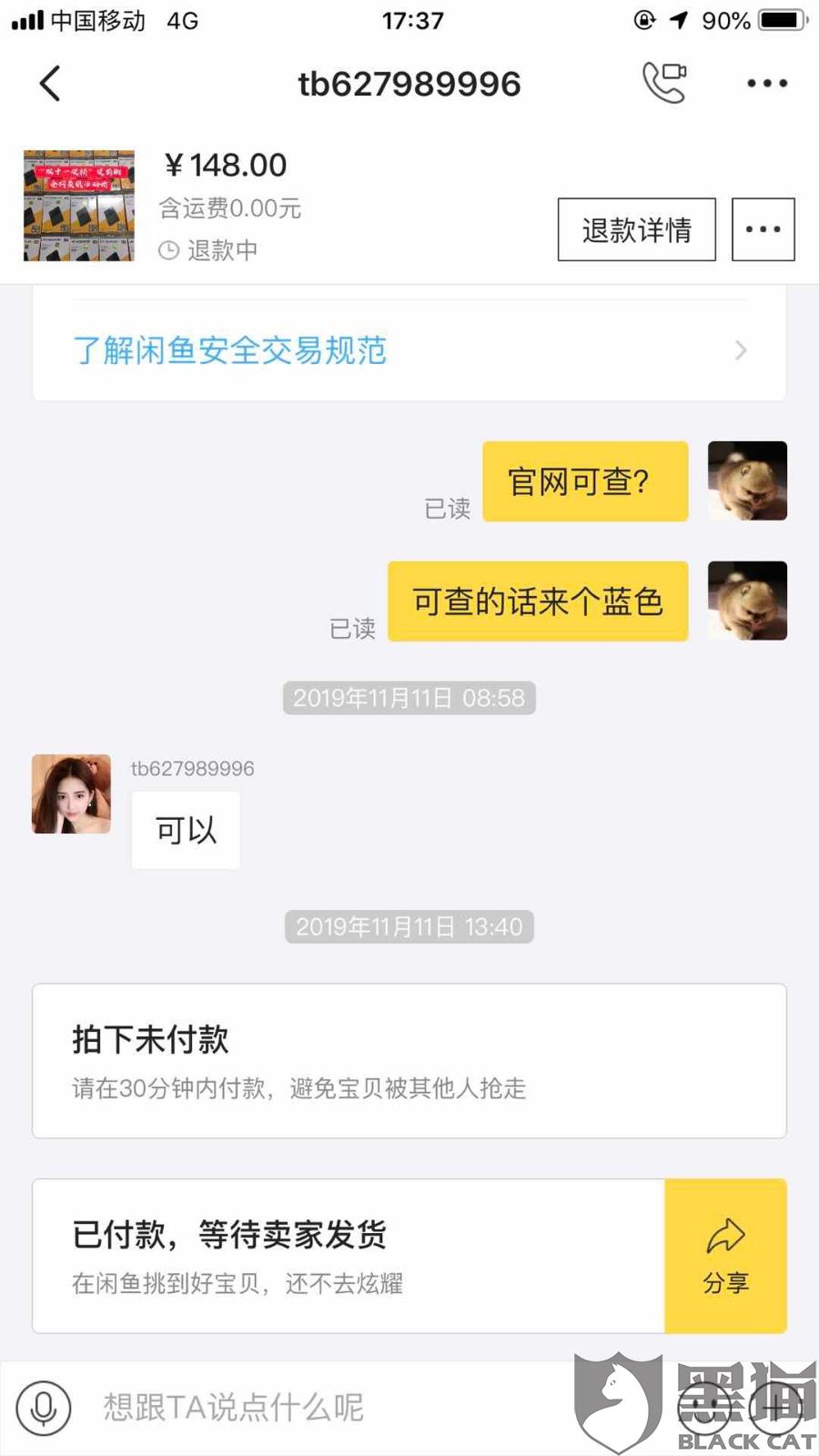
Task: Share the purchase via 分享 button
Action: pyautogui.click(x=725, y=1257)
